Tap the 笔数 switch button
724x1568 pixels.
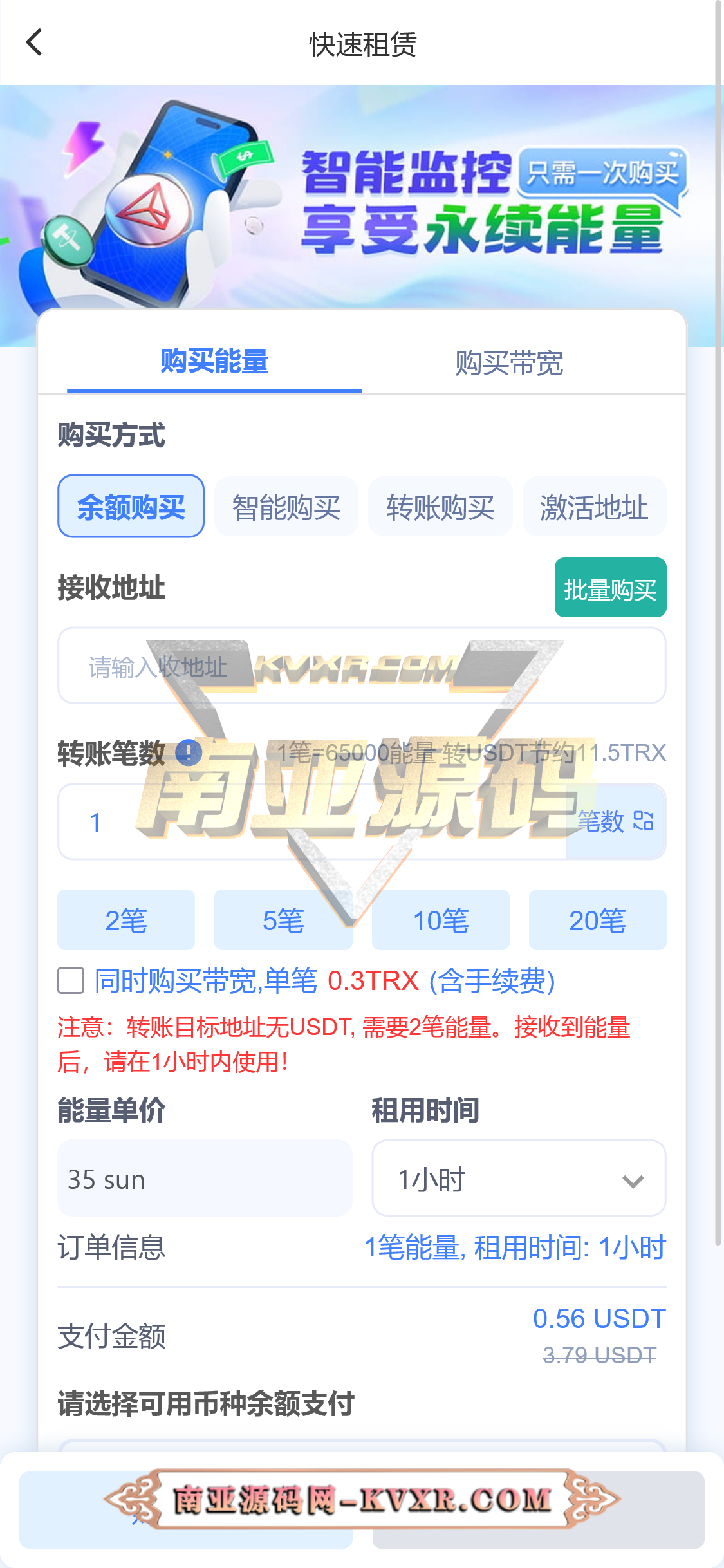click(616, 822)
